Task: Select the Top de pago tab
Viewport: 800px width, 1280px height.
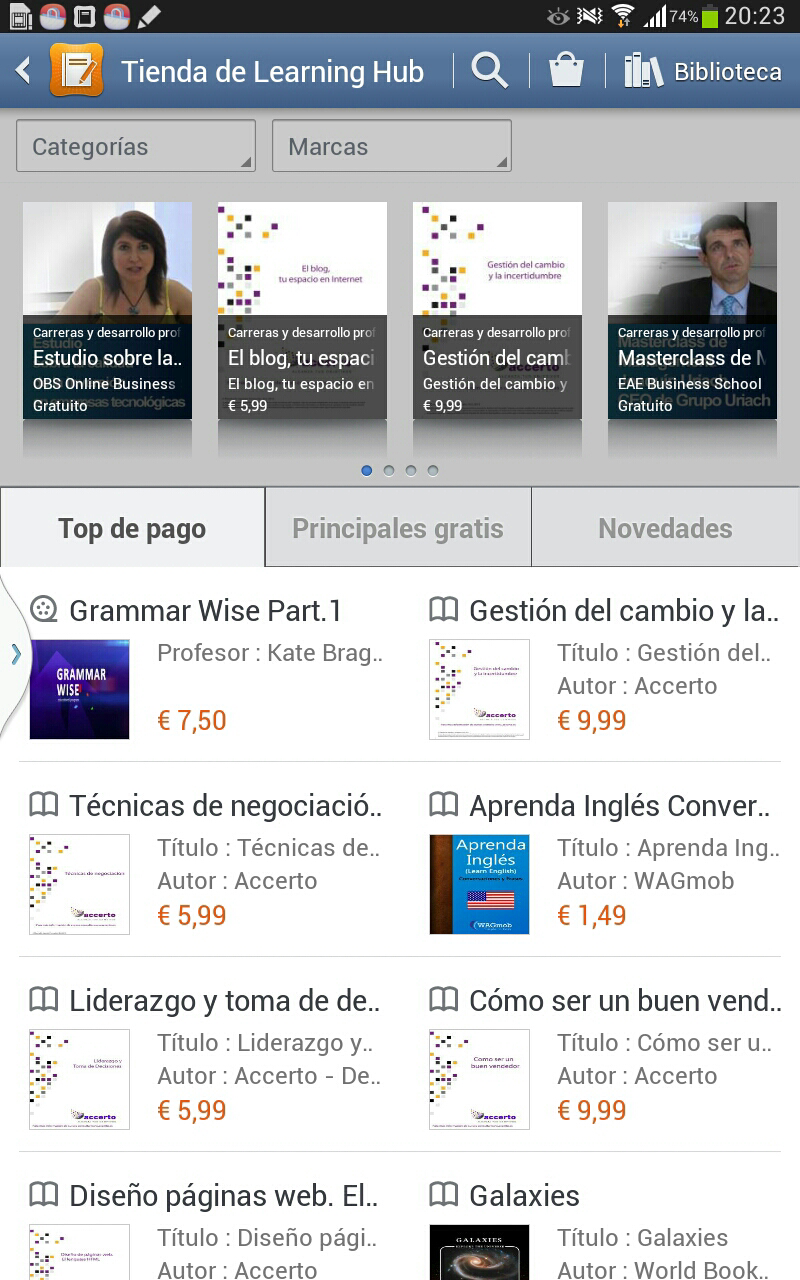Action: pyautogui.click(x=132, y=529)
